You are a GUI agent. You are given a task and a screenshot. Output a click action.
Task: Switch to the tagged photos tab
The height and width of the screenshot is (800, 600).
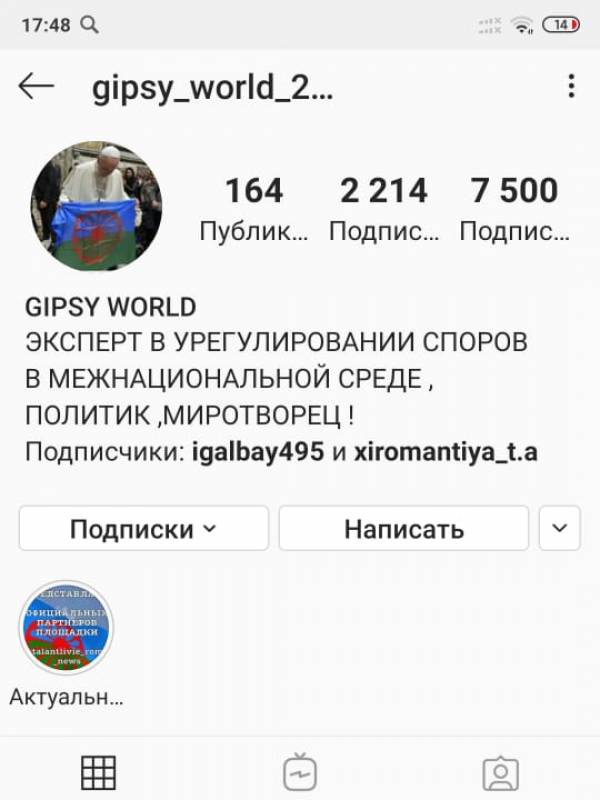[x=500, y=773]
